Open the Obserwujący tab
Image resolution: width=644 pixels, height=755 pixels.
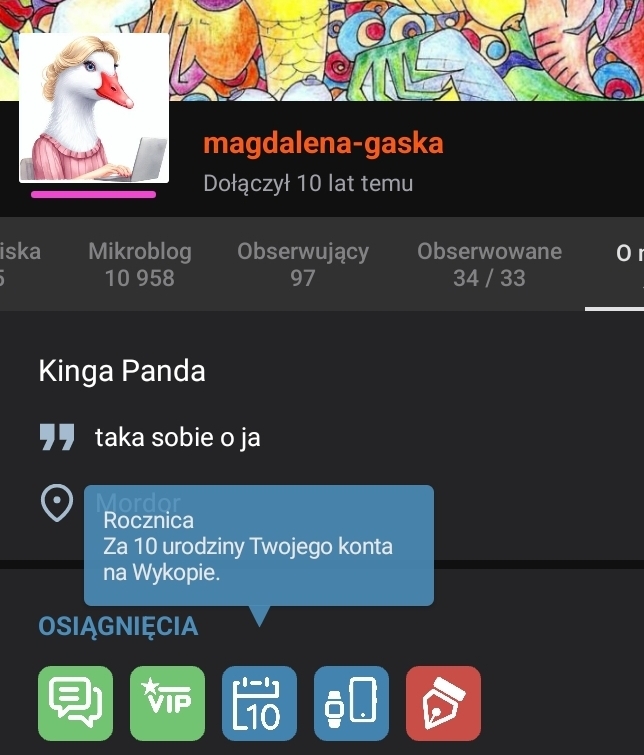click(303, 264)
